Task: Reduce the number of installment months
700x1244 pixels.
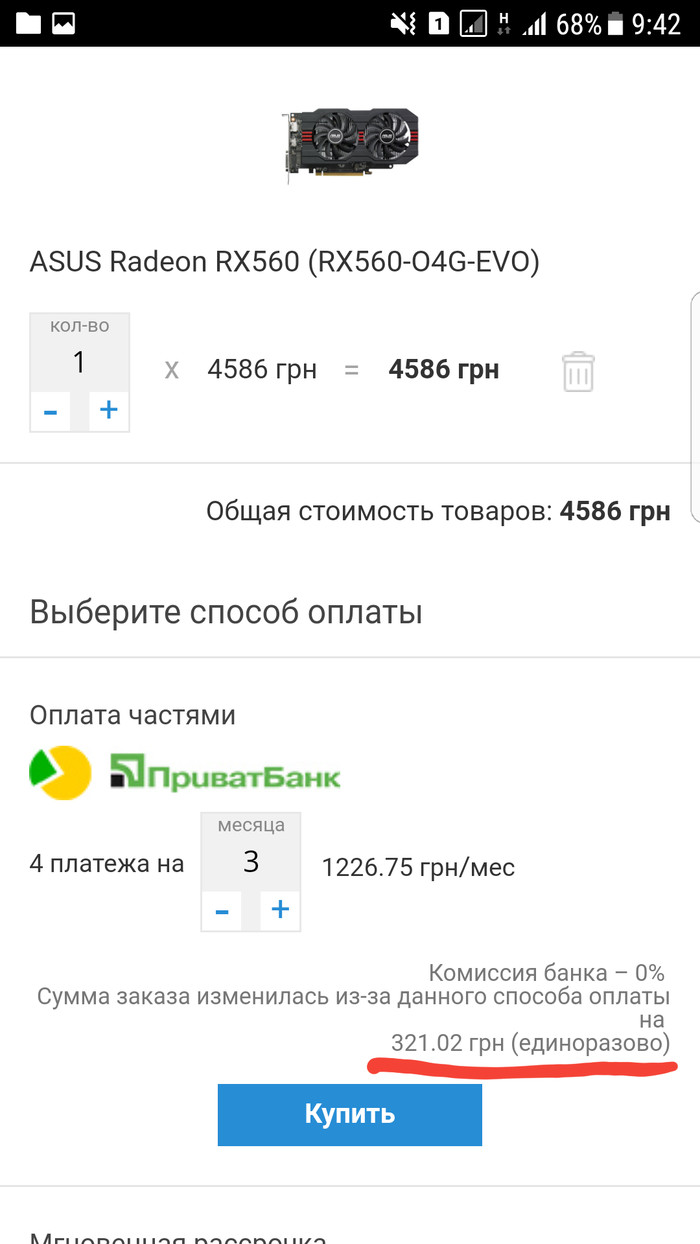Action: (222, 911)
